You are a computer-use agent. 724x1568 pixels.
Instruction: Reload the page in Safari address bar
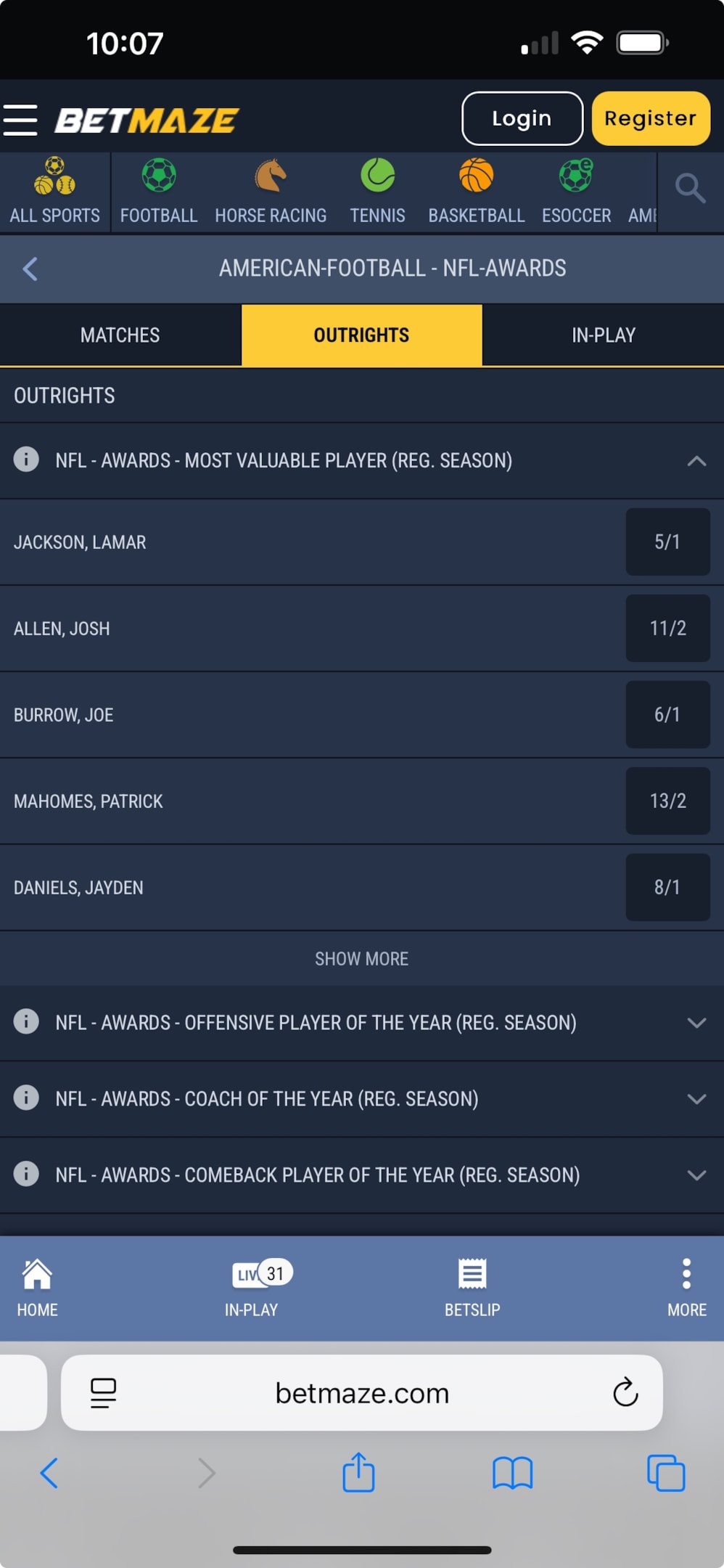625,1392
